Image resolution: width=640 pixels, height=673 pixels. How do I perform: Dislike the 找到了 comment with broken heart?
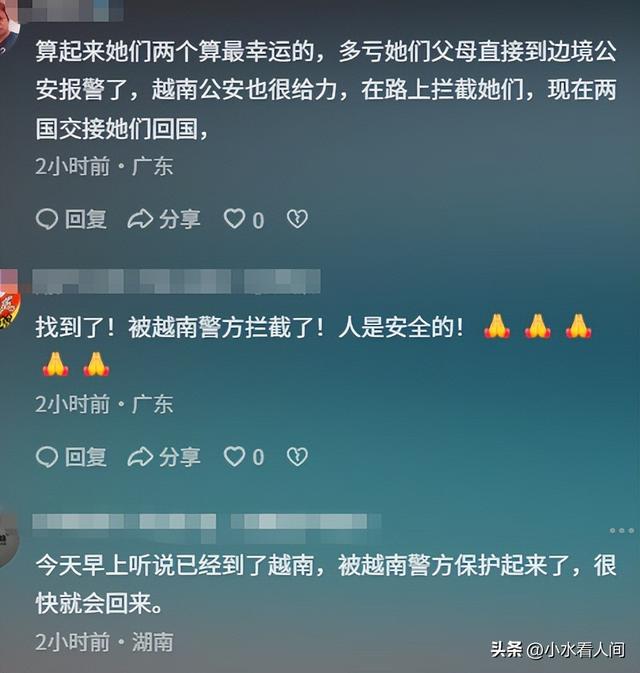[297, 457]
